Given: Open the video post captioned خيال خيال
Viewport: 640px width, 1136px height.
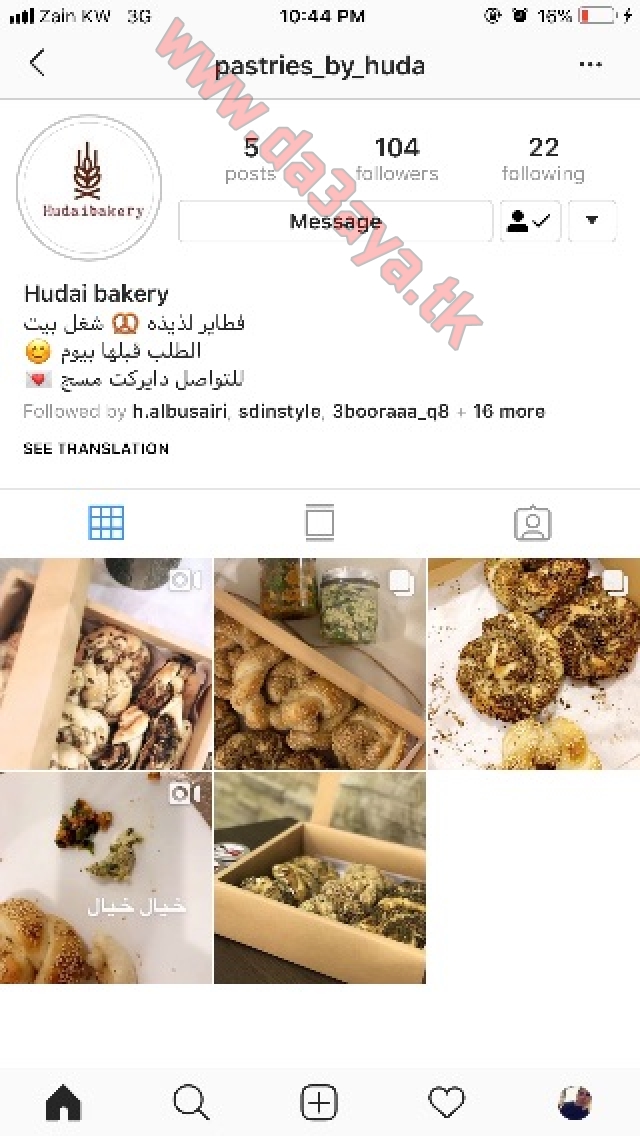Looking at the screenshot, I should (x=106, y=877).
